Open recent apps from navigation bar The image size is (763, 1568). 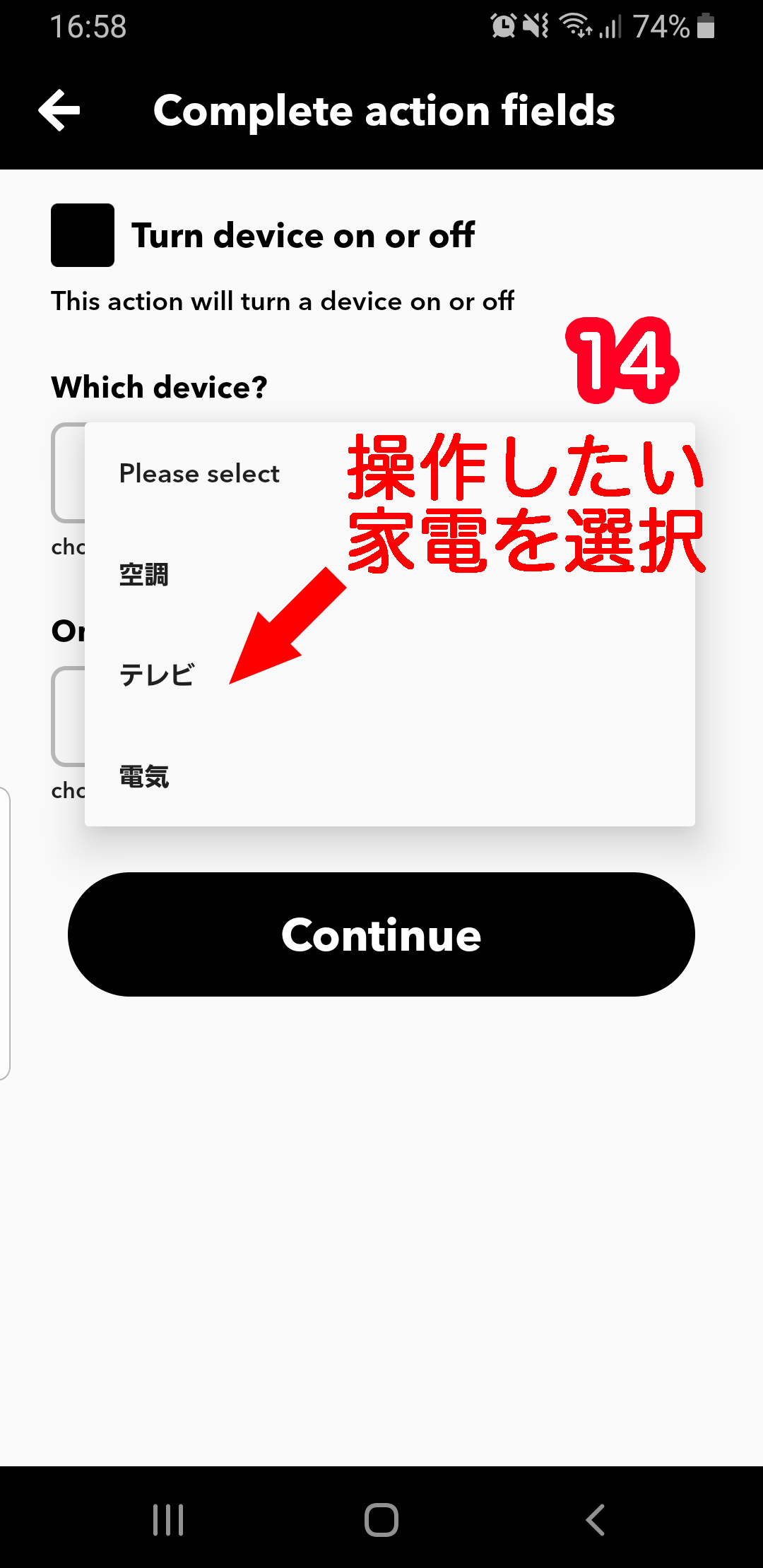coord(168,1519)
